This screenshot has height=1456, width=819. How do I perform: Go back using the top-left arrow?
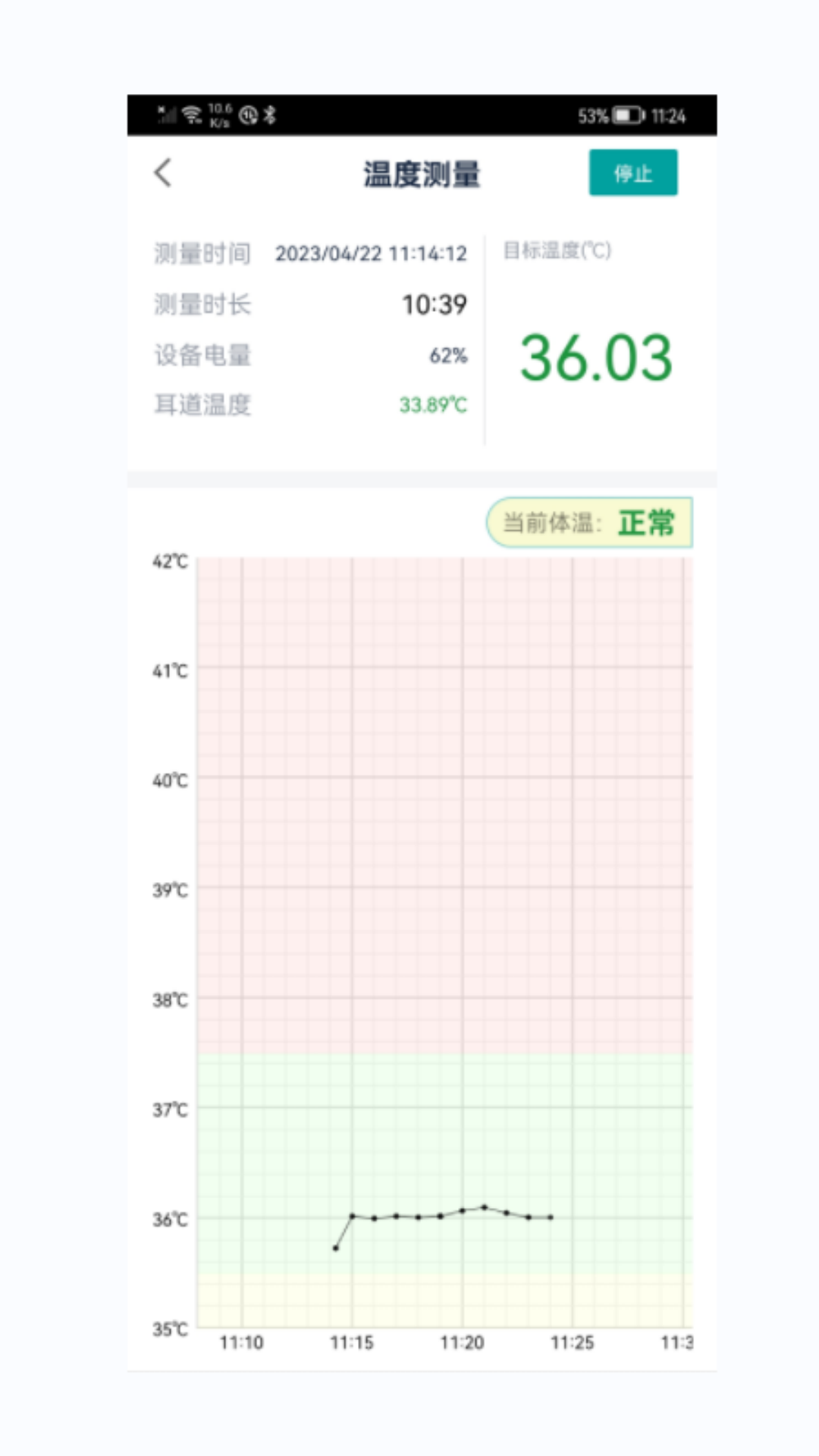pyautogui.click(x=163, y=173)
